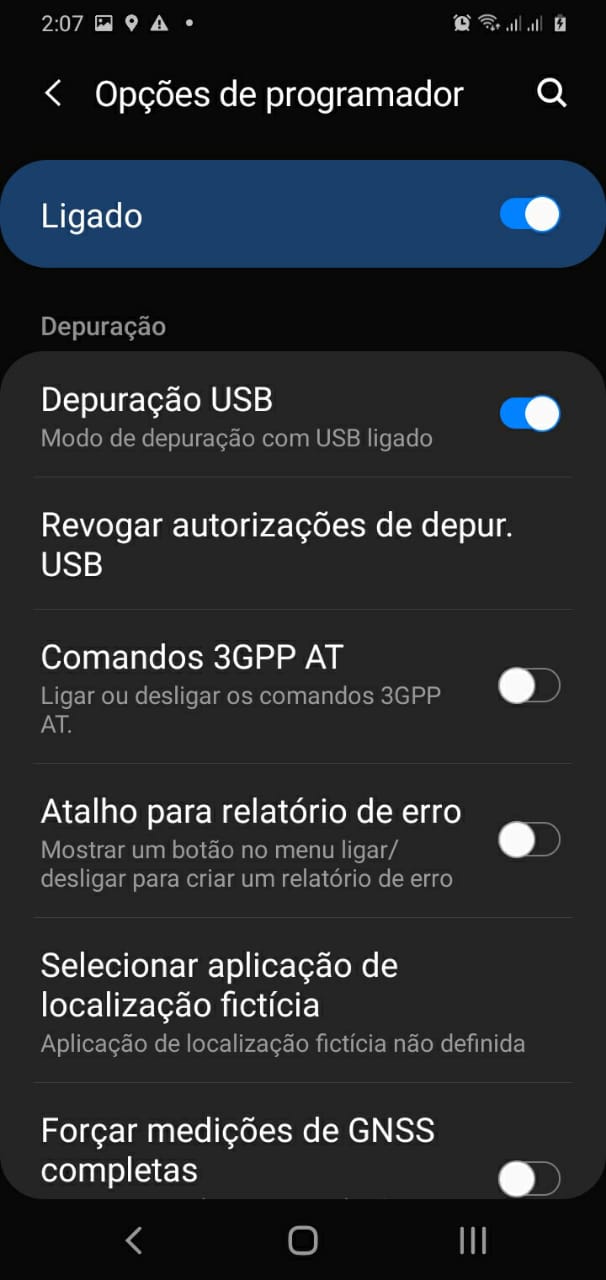Go back from Opções de programador
This screenshot has width=606, height=1280.
coord(54,94)
